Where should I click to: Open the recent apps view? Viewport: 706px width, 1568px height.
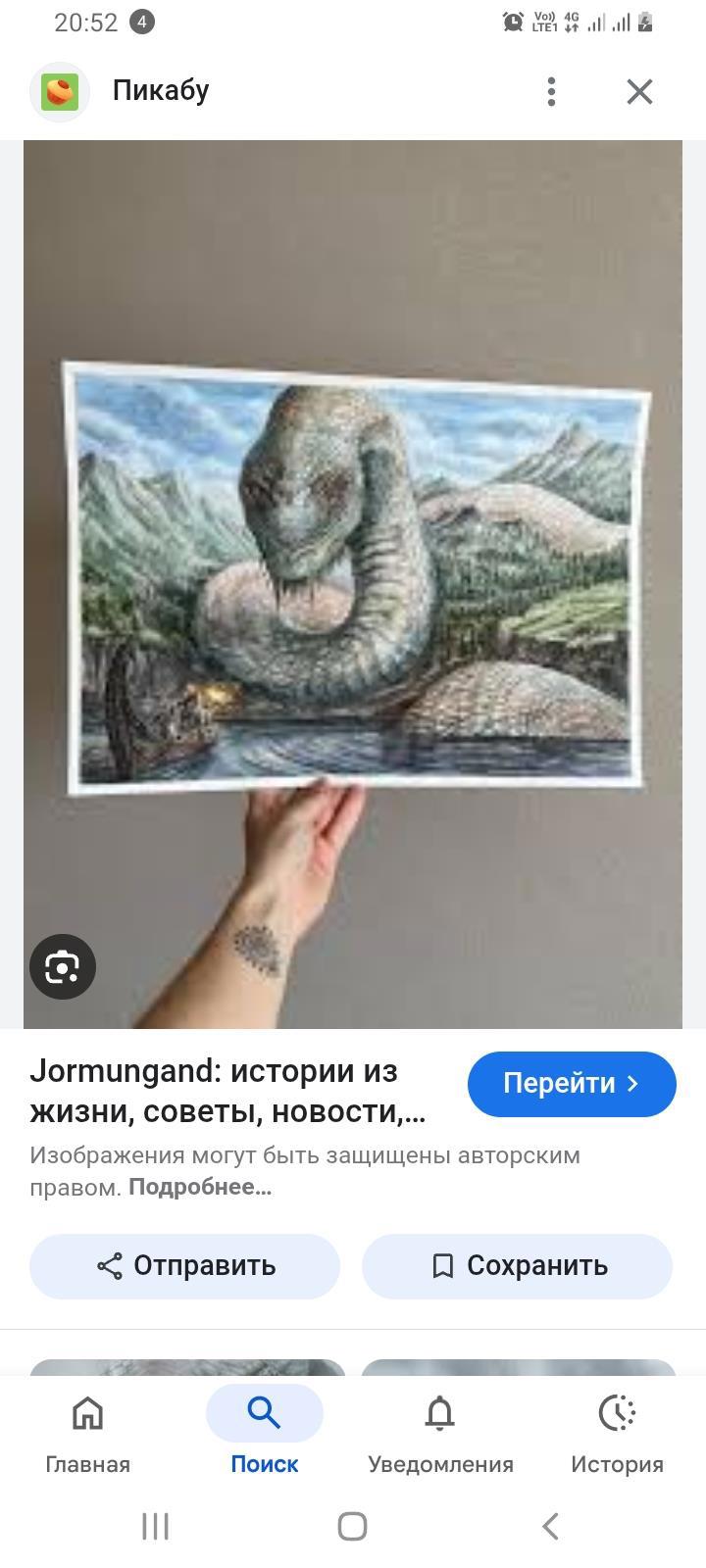[155, 1526]
